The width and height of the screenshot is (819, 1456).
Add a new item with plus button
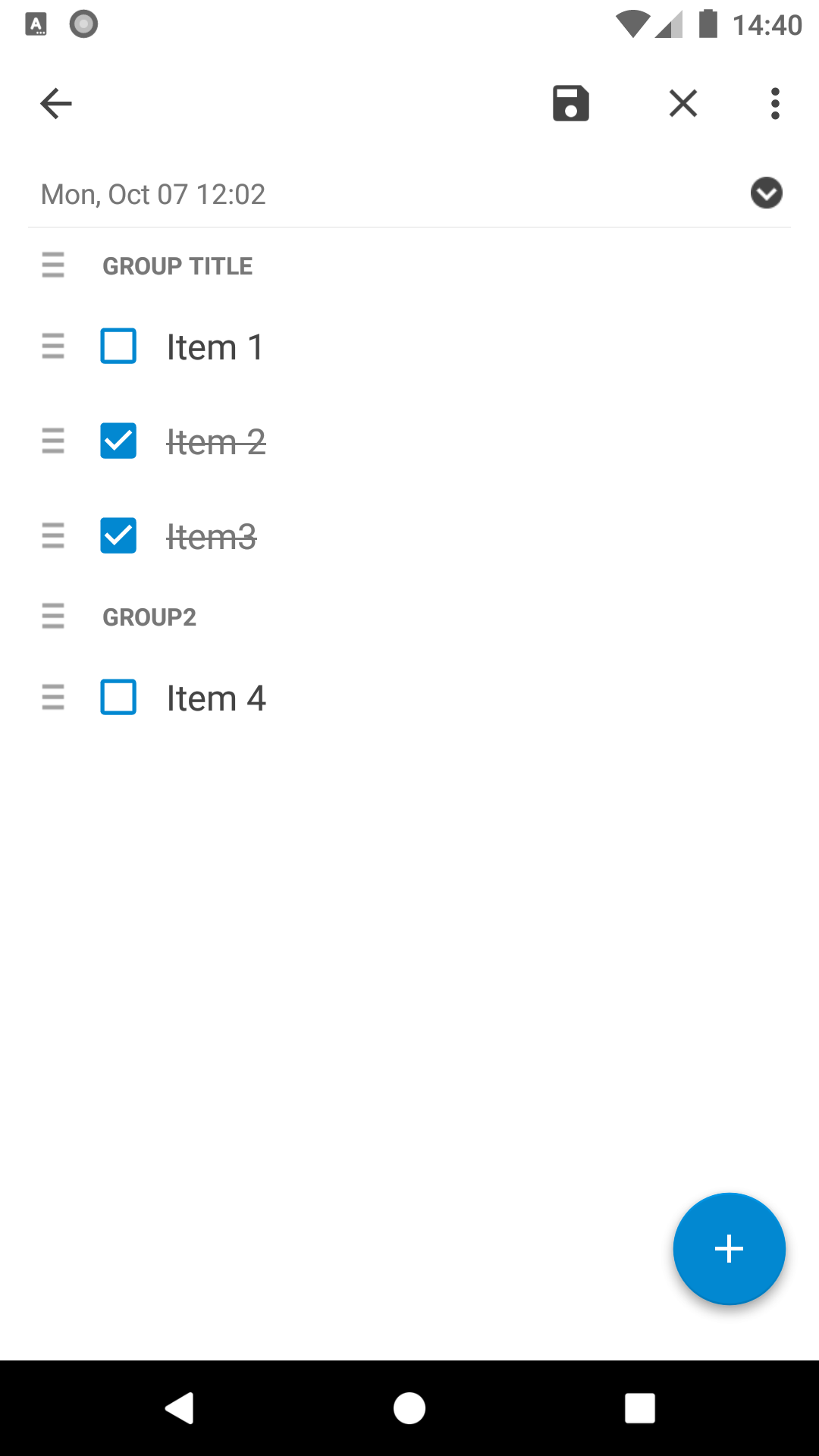(x=729, y=1249)
